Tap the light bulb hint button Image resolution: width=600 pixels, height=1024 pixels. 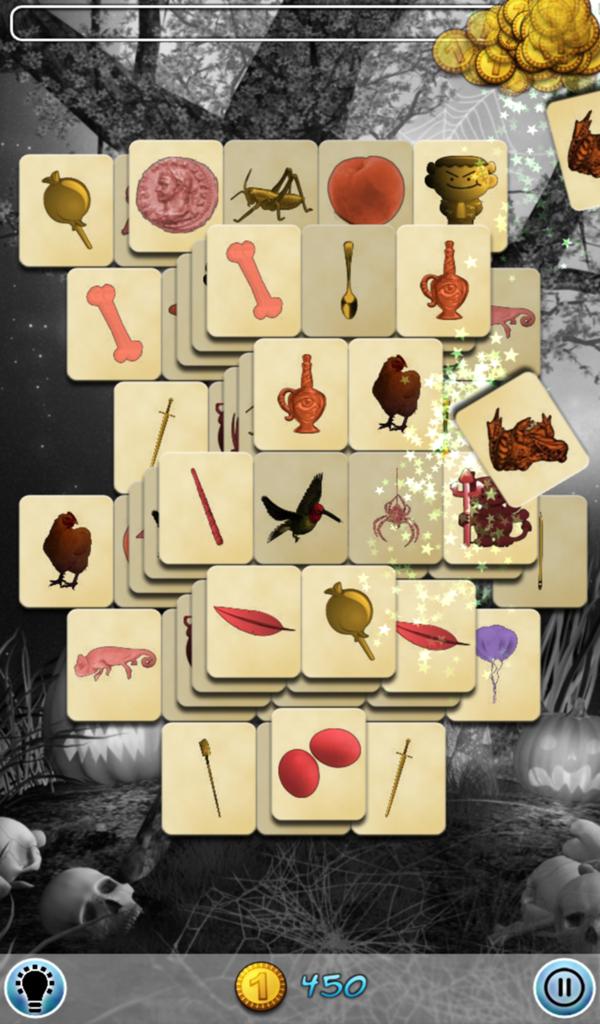pyautogui.click(x=35, y=987)
